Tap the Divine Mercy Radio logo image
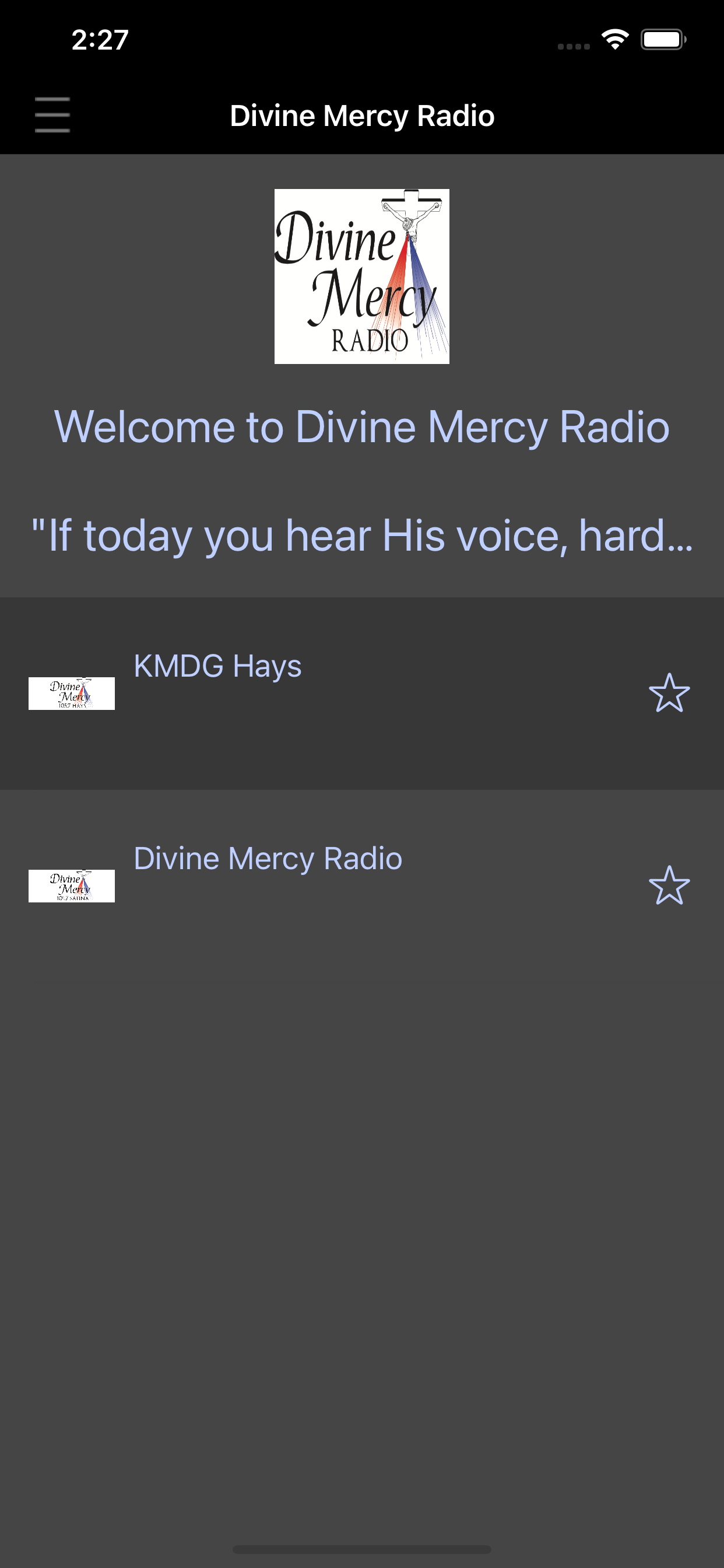The image size is (724, 1568). coord(361,276)
